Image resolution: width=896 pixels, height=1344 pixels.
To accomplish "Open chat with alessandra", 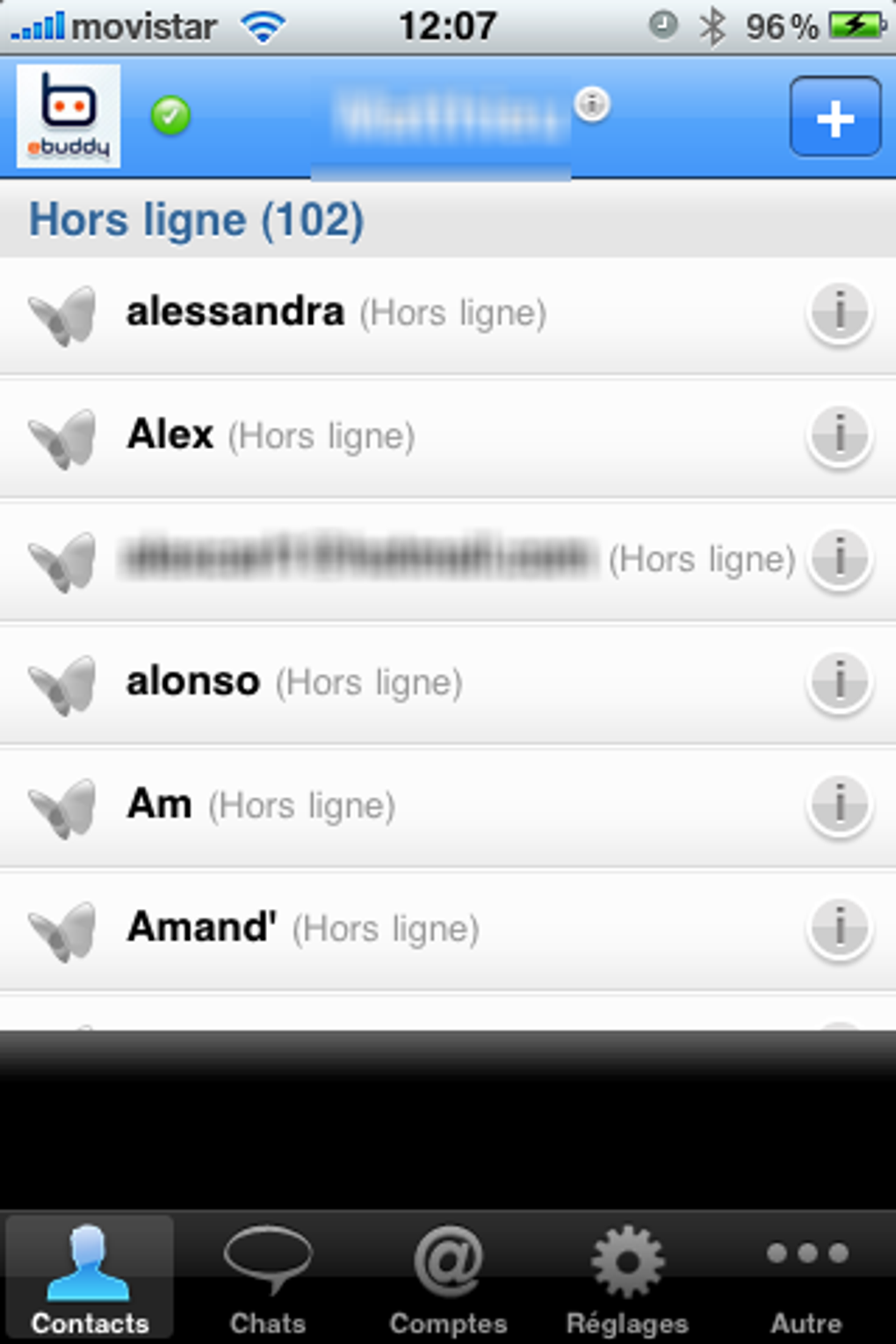I will click(x=235, y=313).
